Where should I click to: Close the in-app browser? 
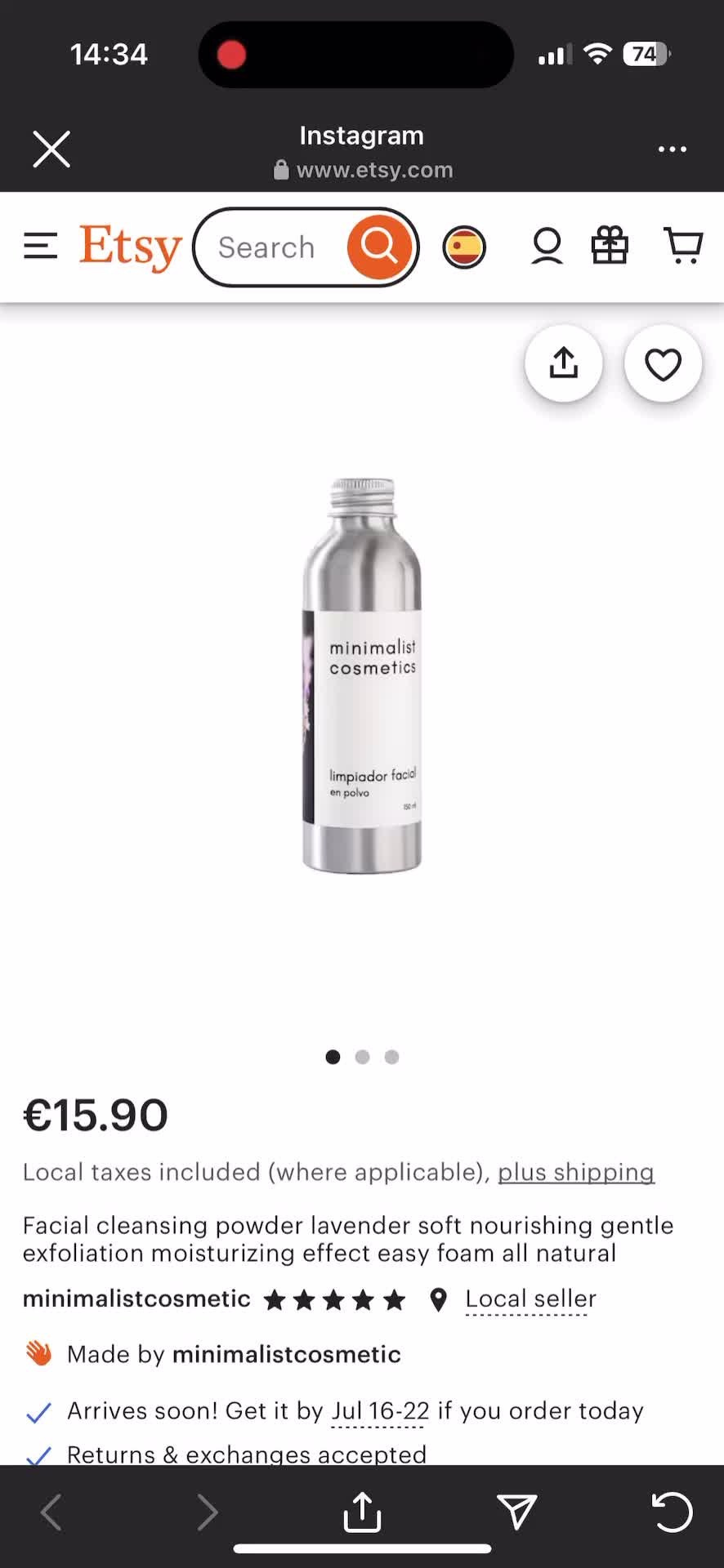[x=51, y=149]
